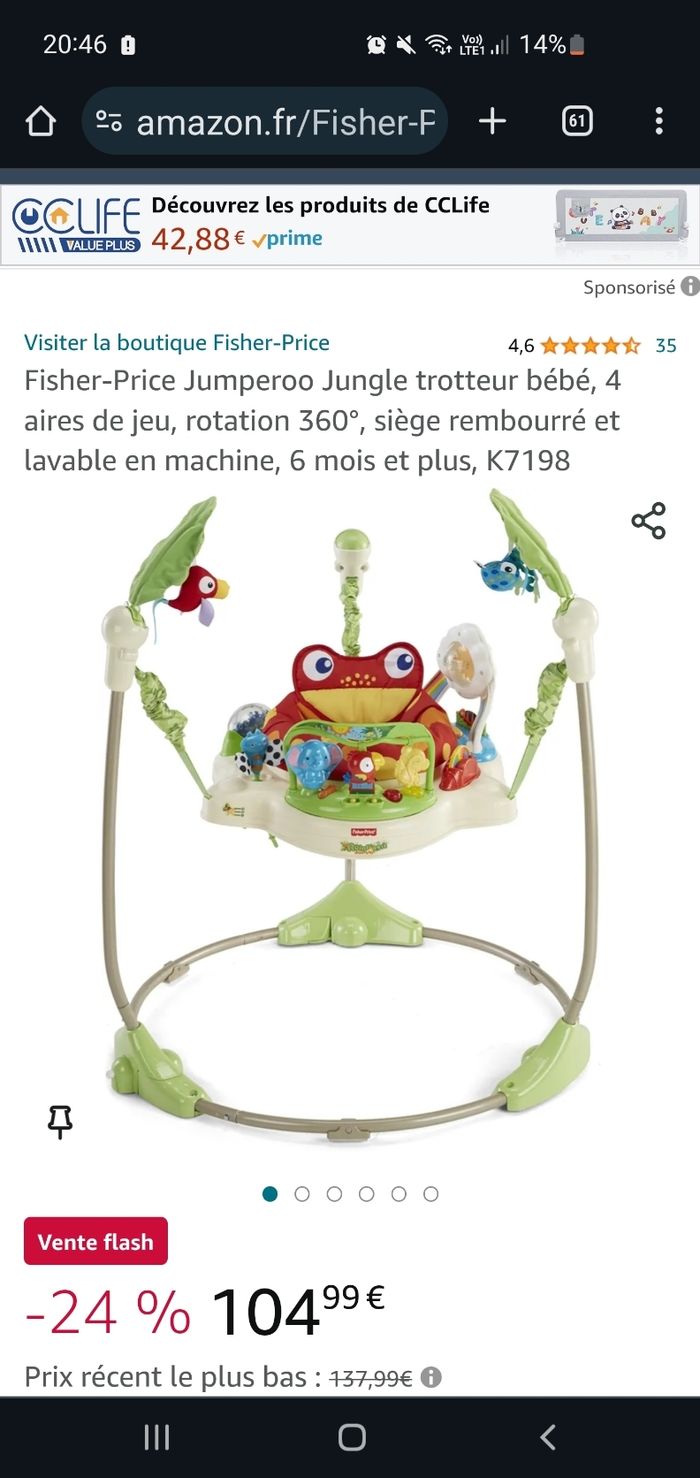Go to the browser home page
700x1478 pixels.
(x=40, y=122)
